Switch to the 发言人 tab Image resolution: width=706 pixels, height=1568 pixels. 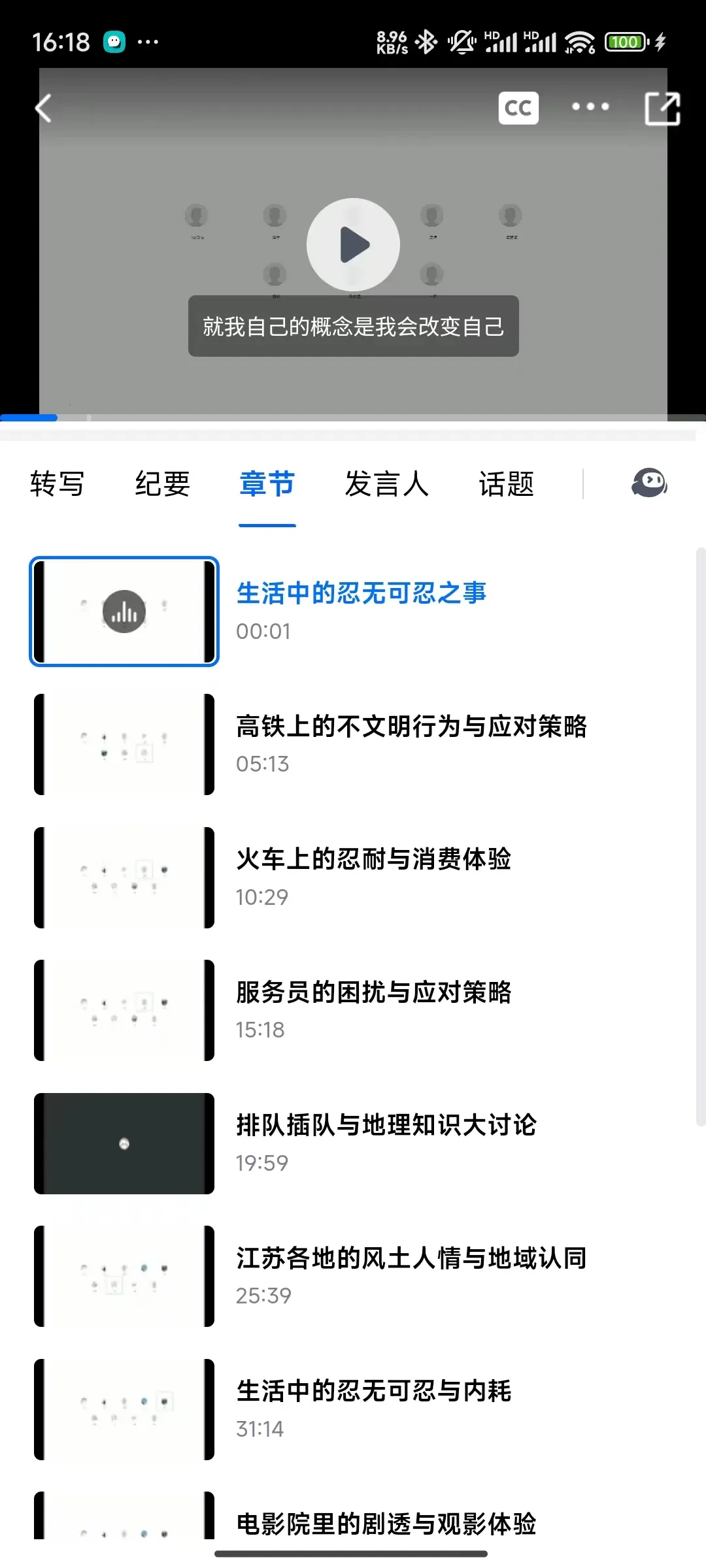(386, 484)
